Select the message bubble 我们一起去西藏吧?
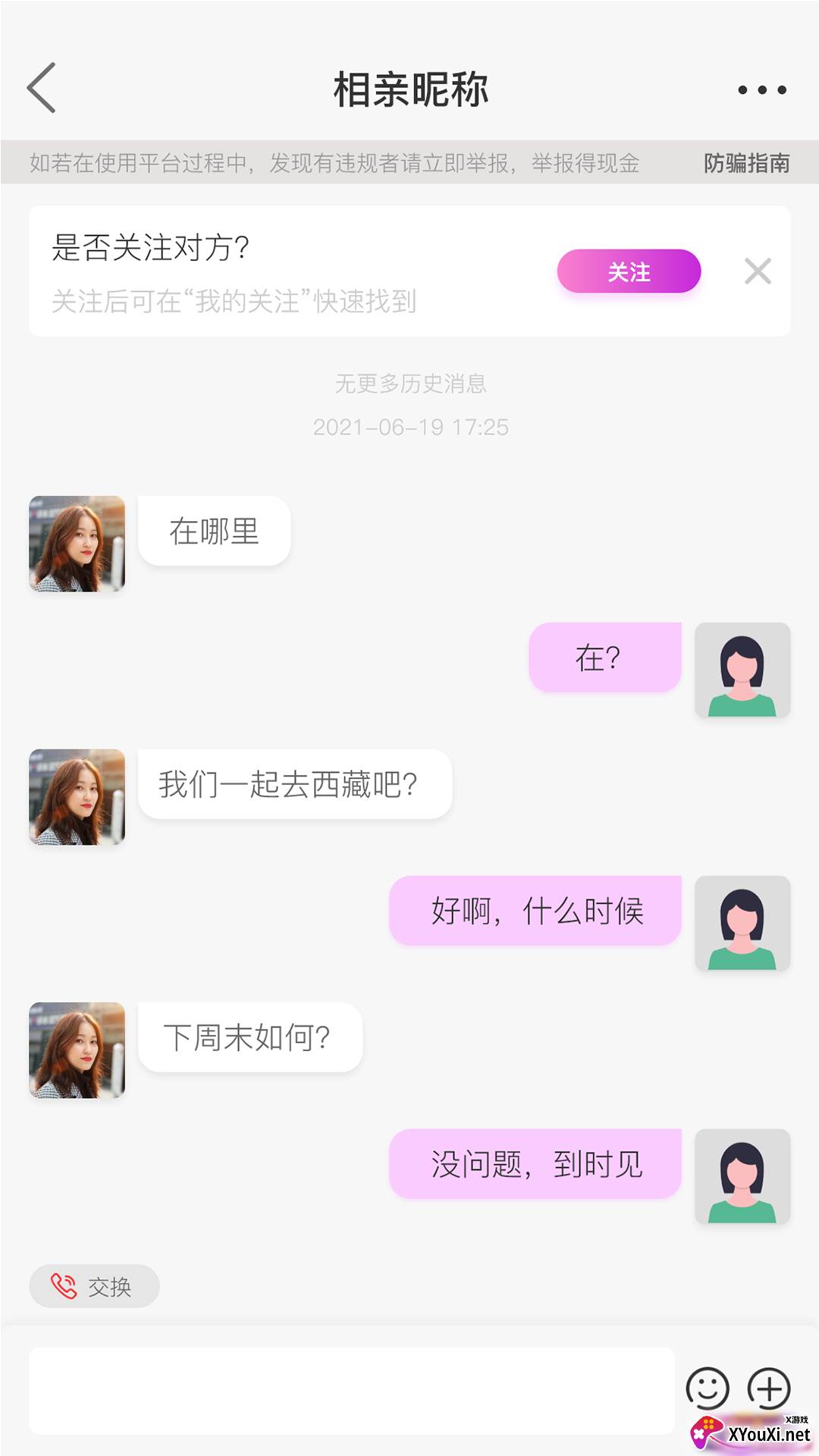This screenshot has height=1456, width=819. tap(296, 785)
